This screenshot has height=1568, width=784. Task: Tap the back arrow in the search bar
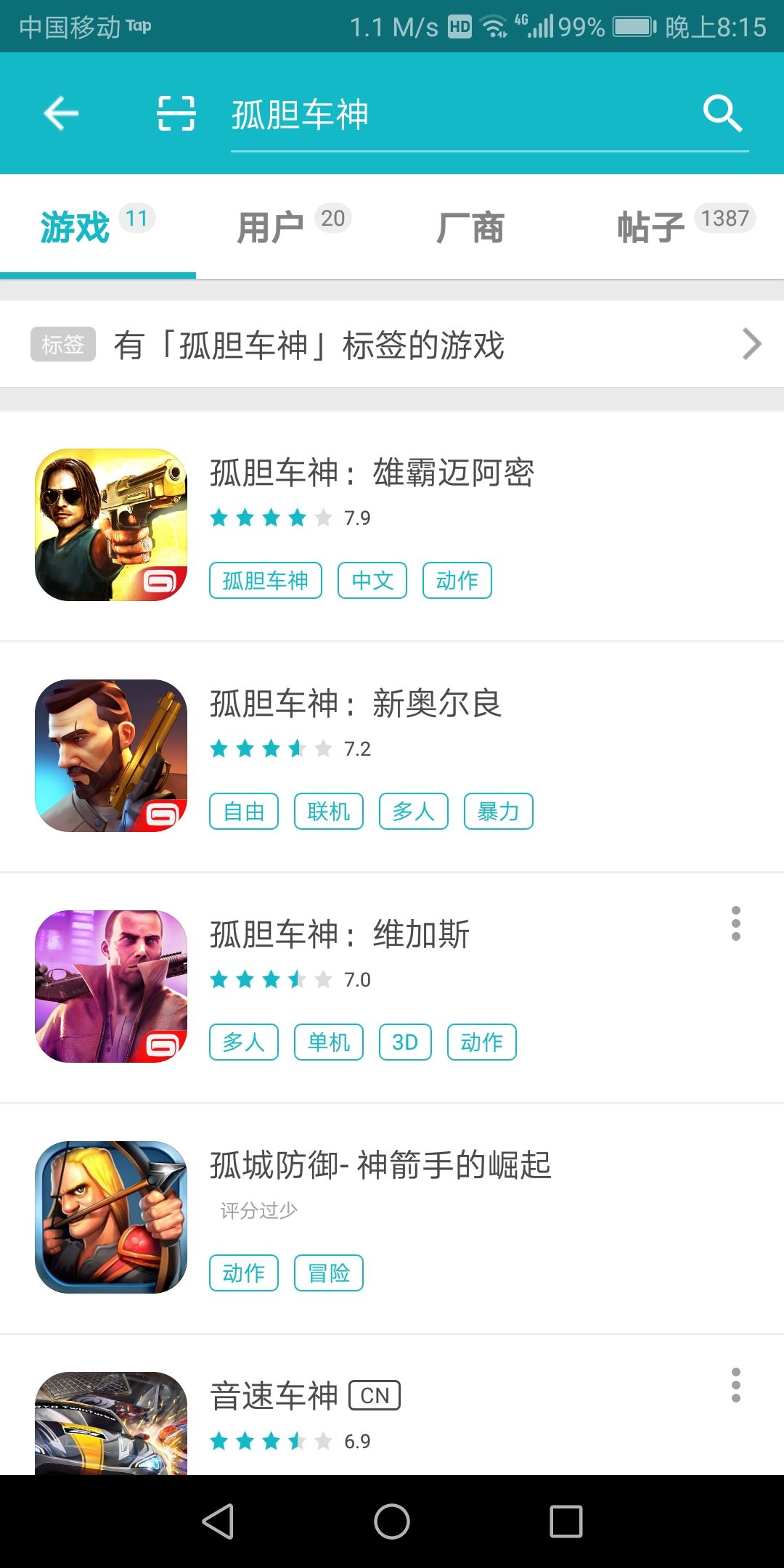60,113
